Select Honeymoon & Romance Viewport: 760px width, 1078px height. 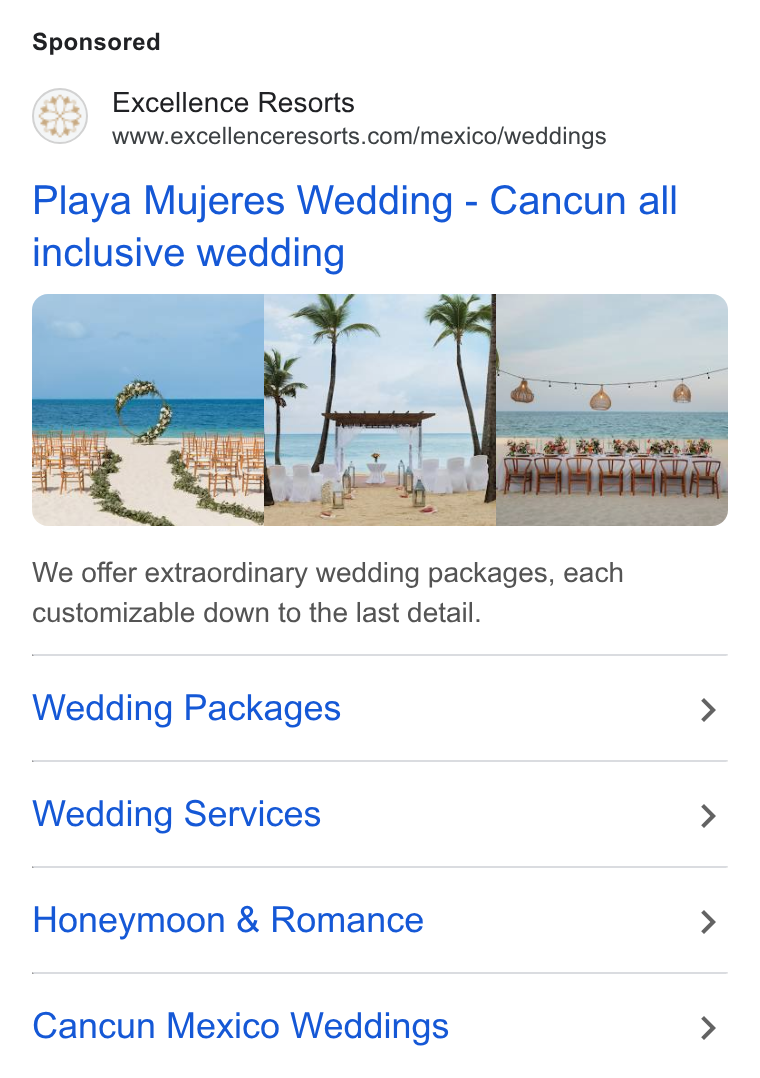pos(380,920)
